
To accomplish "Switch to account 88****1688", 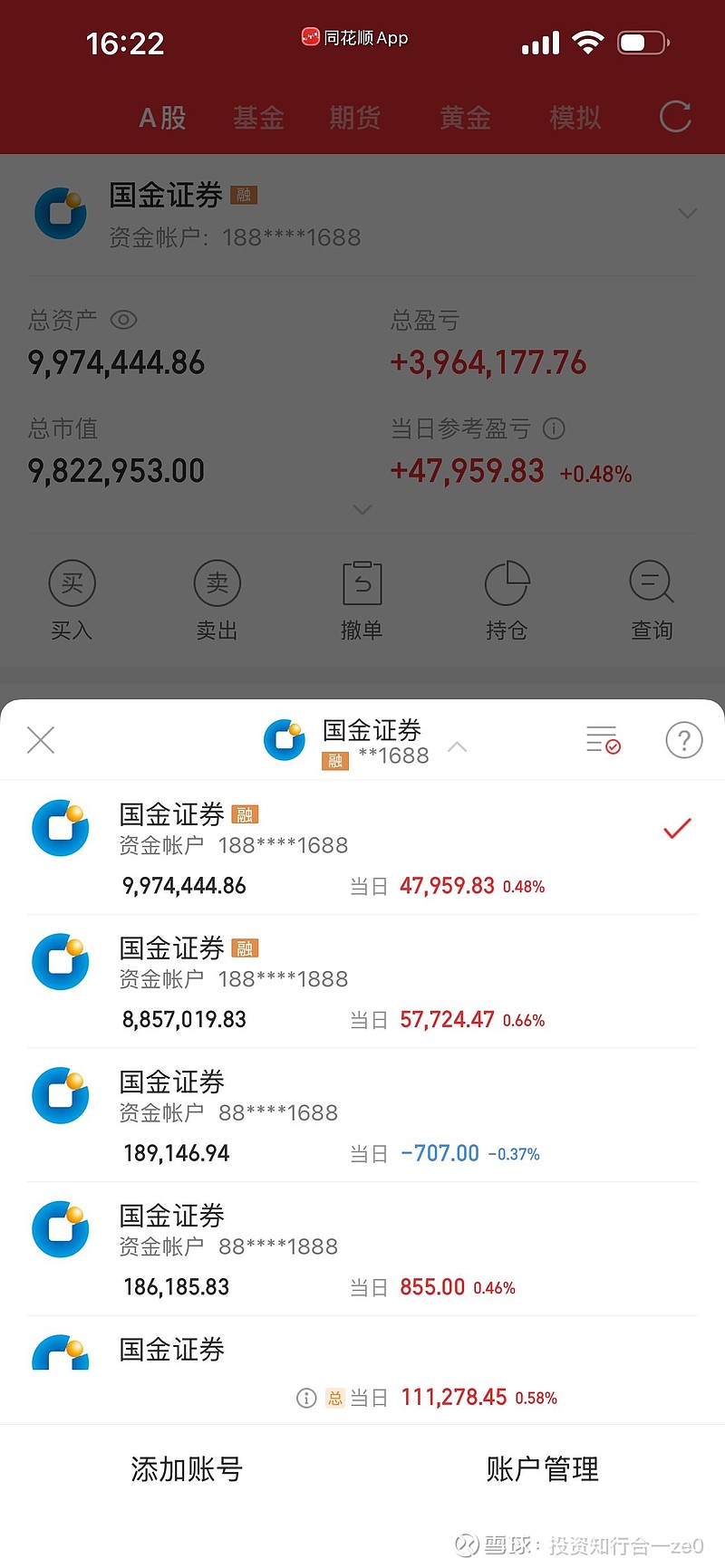I will [362, 1115].
